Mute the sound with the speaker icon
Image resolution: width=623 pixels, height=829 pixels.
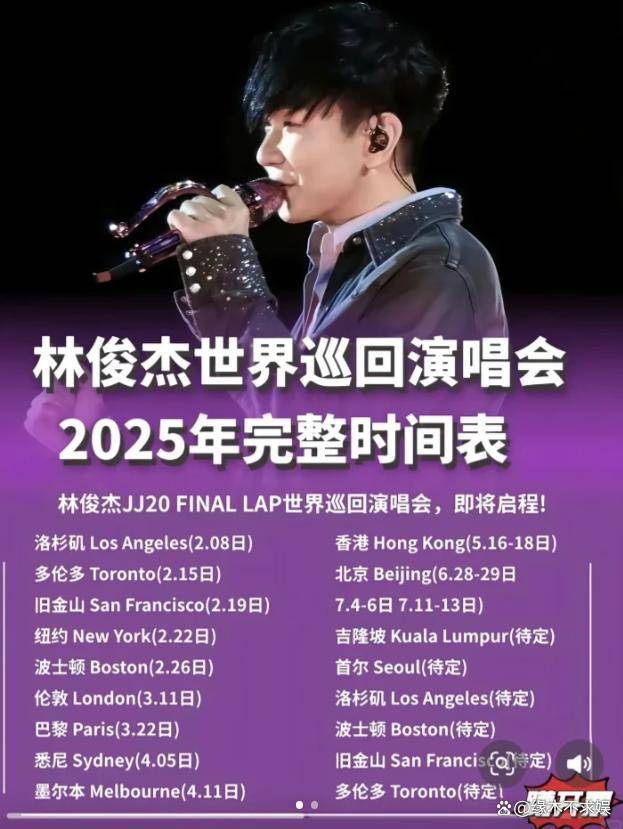[579, 764]
